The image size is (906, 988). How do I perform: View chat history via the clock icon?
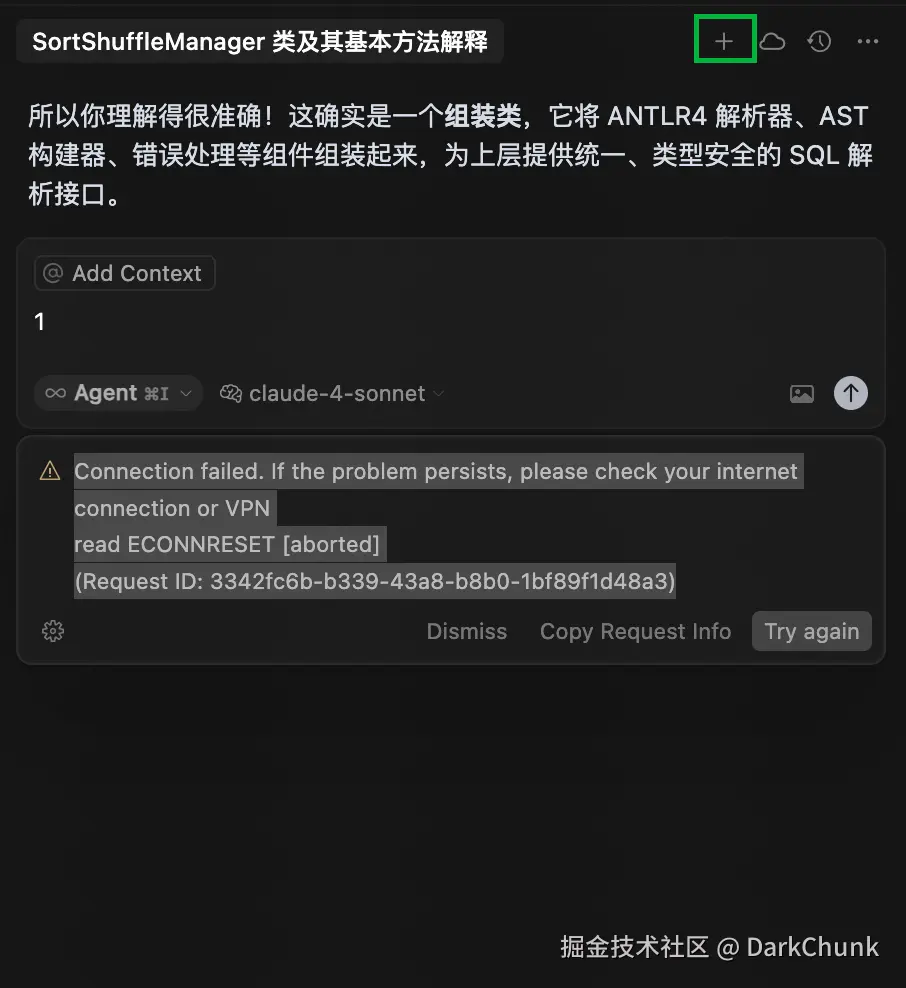pos(819,41)
